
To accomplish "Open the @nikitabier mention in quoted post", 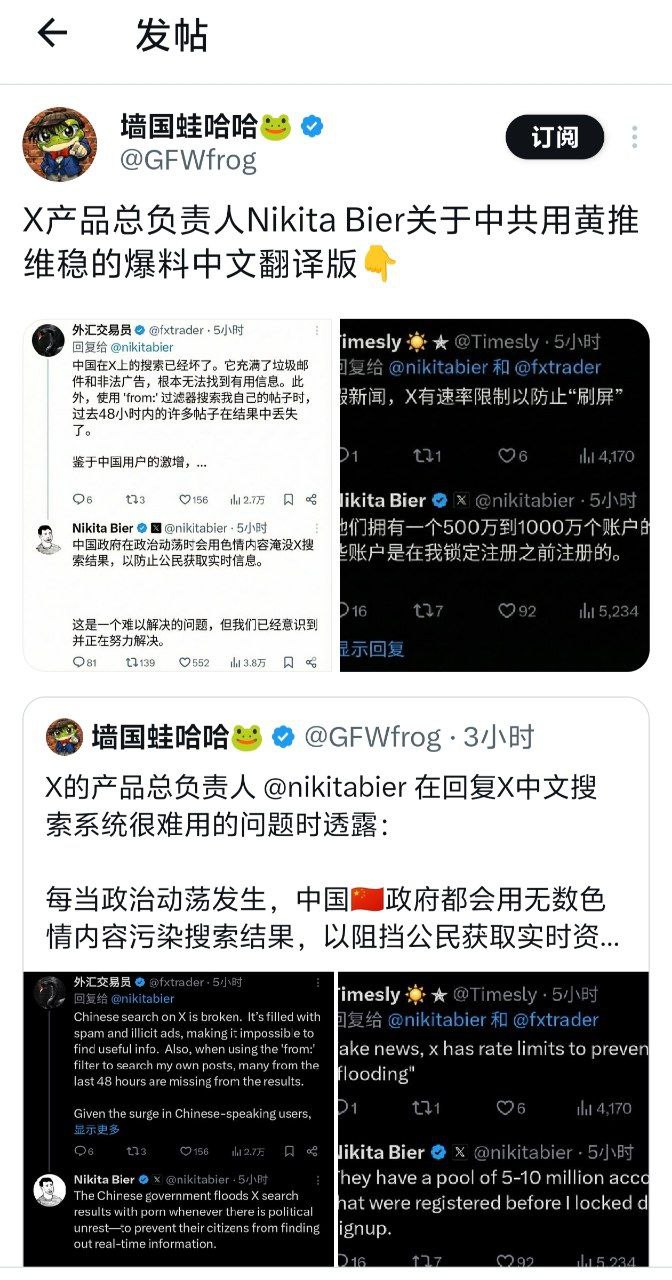I will tap(334, 787).
